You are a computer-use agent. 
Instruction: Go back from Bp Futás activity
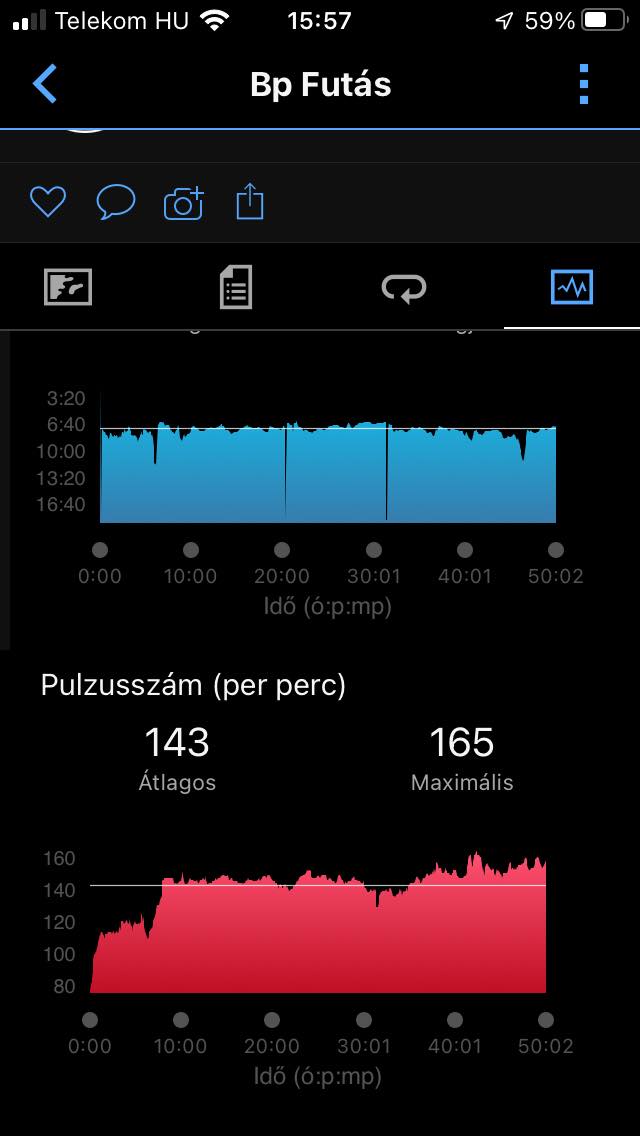tap(45, 84)
